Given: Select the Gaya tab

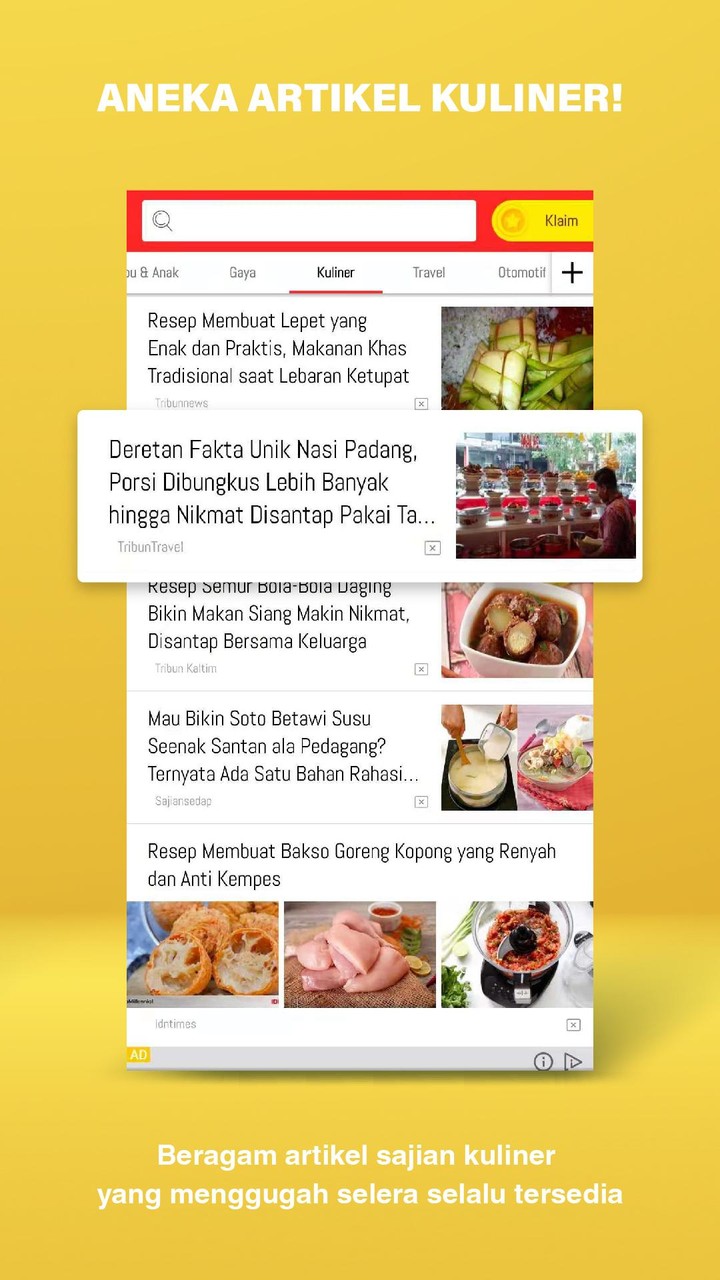Looking at the screenshot, I should pos(241,272).
